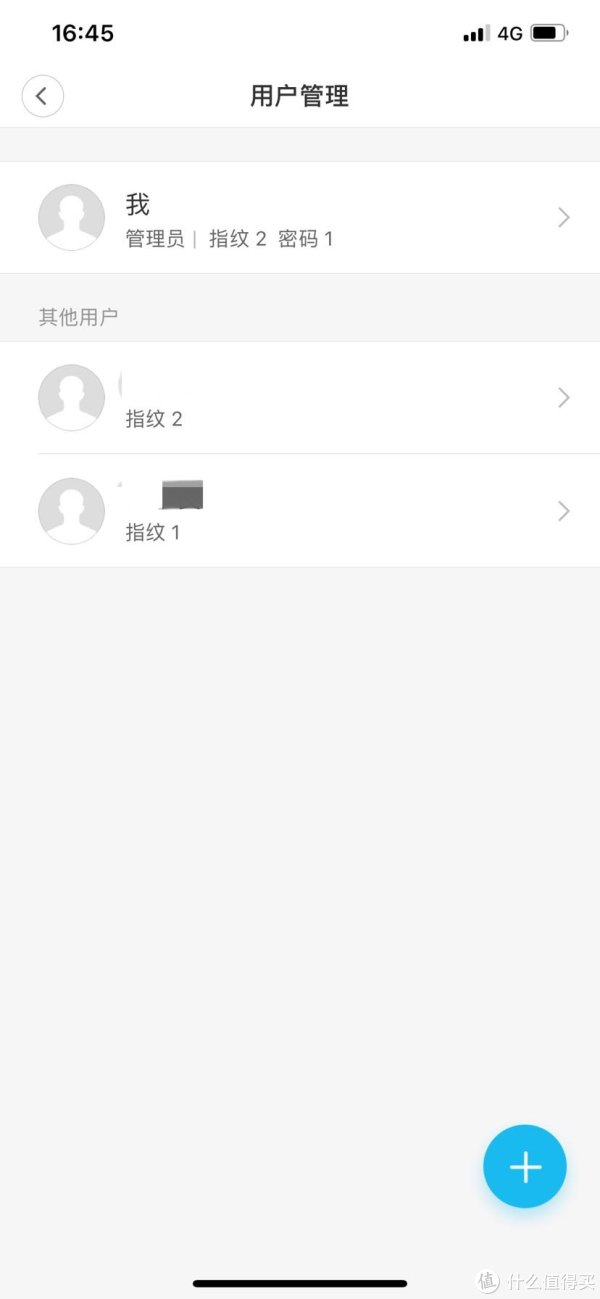This screenshot has height=1299, width=600.
Task: Open the other user with 指纹 1
Action: [x=300, y=511]
